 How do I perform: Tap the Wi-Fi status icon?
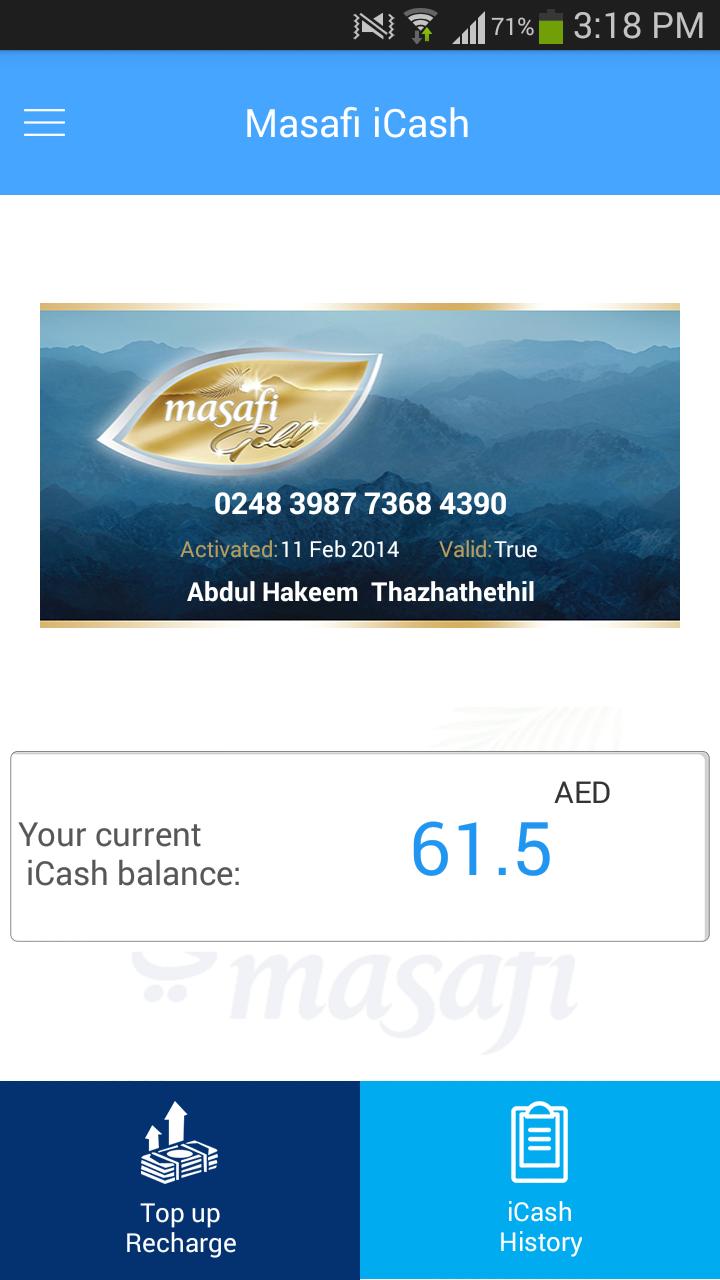(420, 25)
